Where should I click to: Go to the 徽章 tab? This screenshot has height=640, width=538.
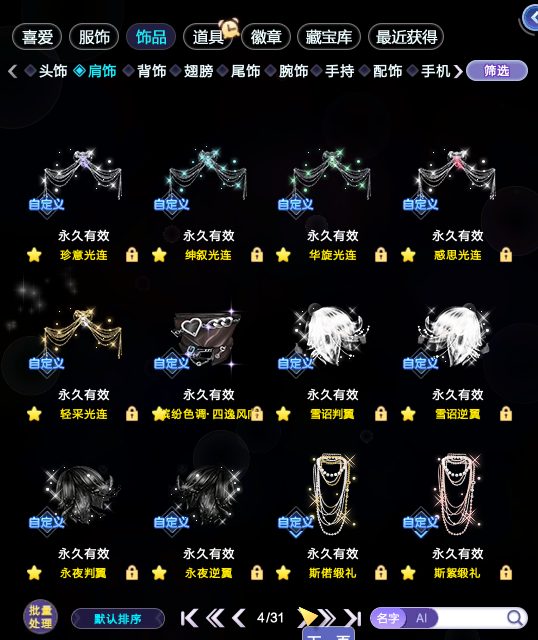click(x=266, y=37)
